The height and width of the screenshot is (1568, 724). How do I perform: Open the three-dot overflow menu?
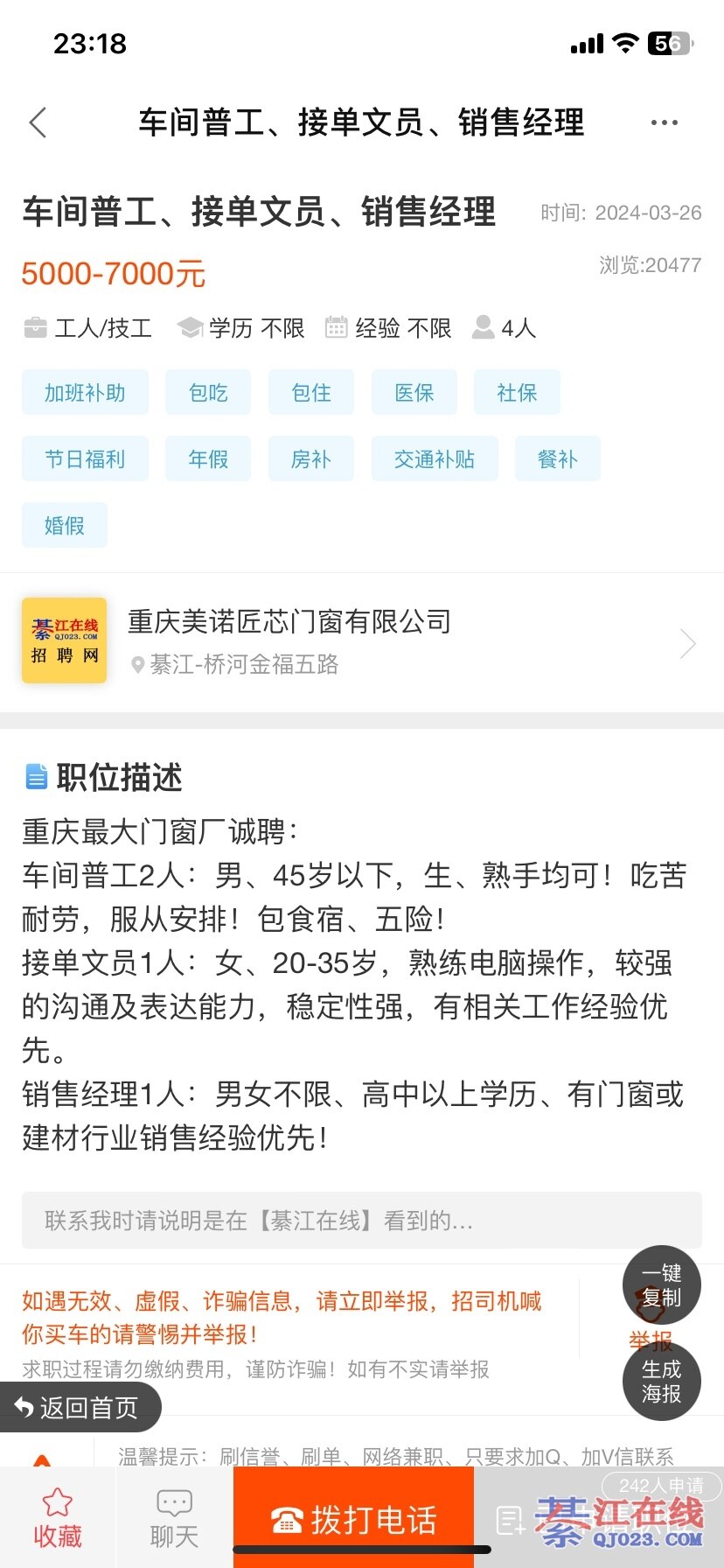664,122
